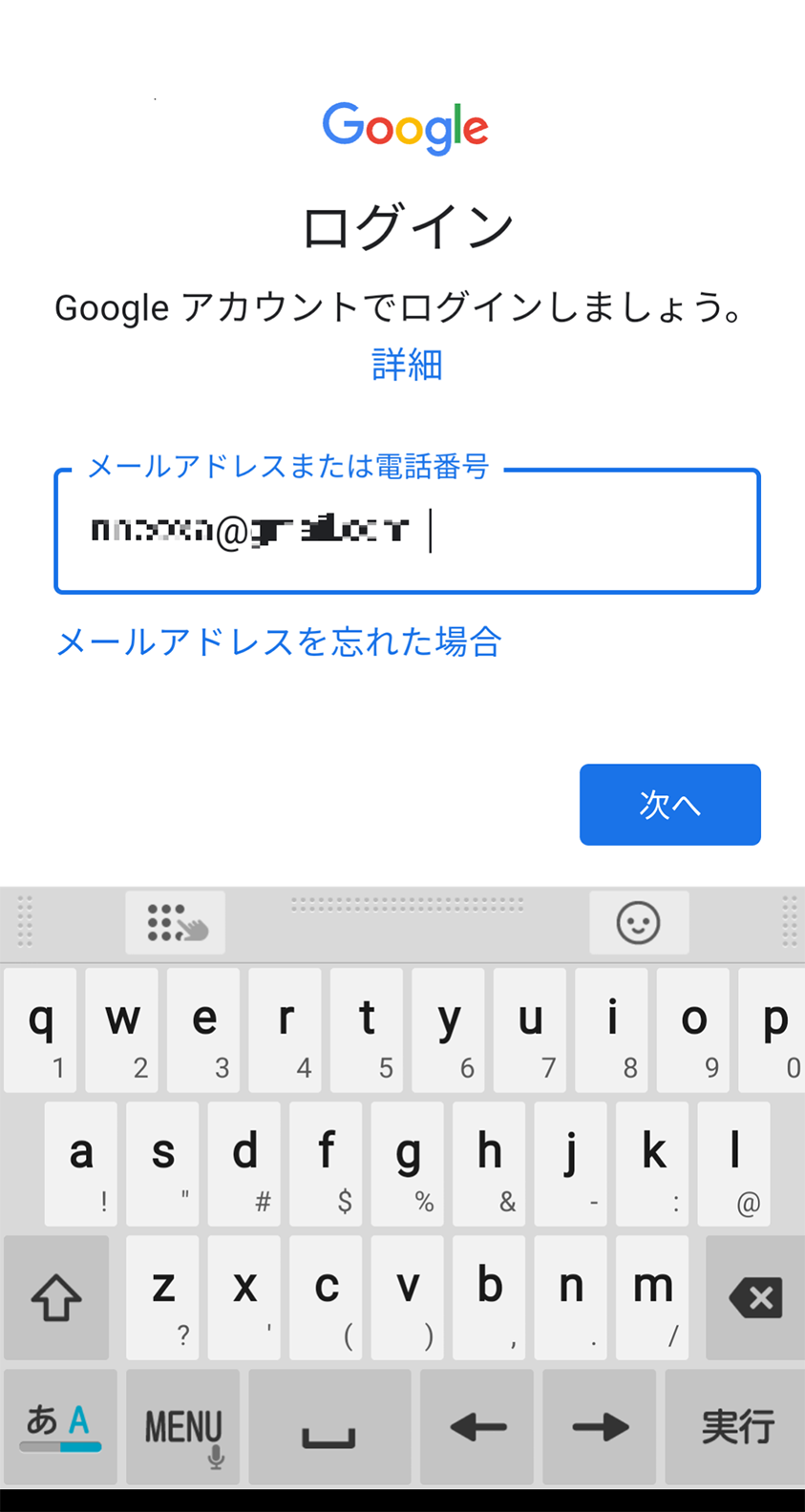
Task: Focus the email or phone number field
Action: (x=407, y=531)
